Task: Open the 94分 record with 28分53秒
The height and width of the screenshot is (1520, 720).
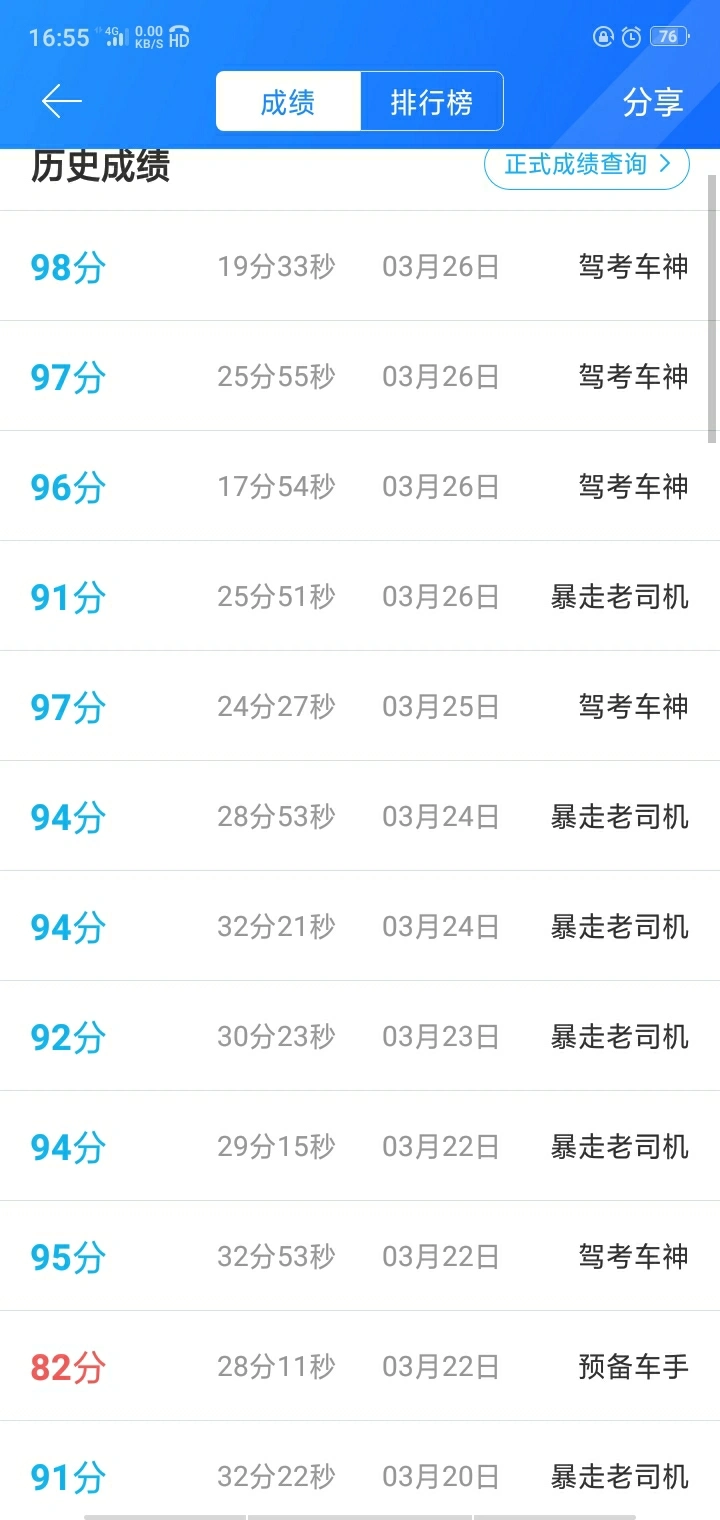Action: [360, 816]
